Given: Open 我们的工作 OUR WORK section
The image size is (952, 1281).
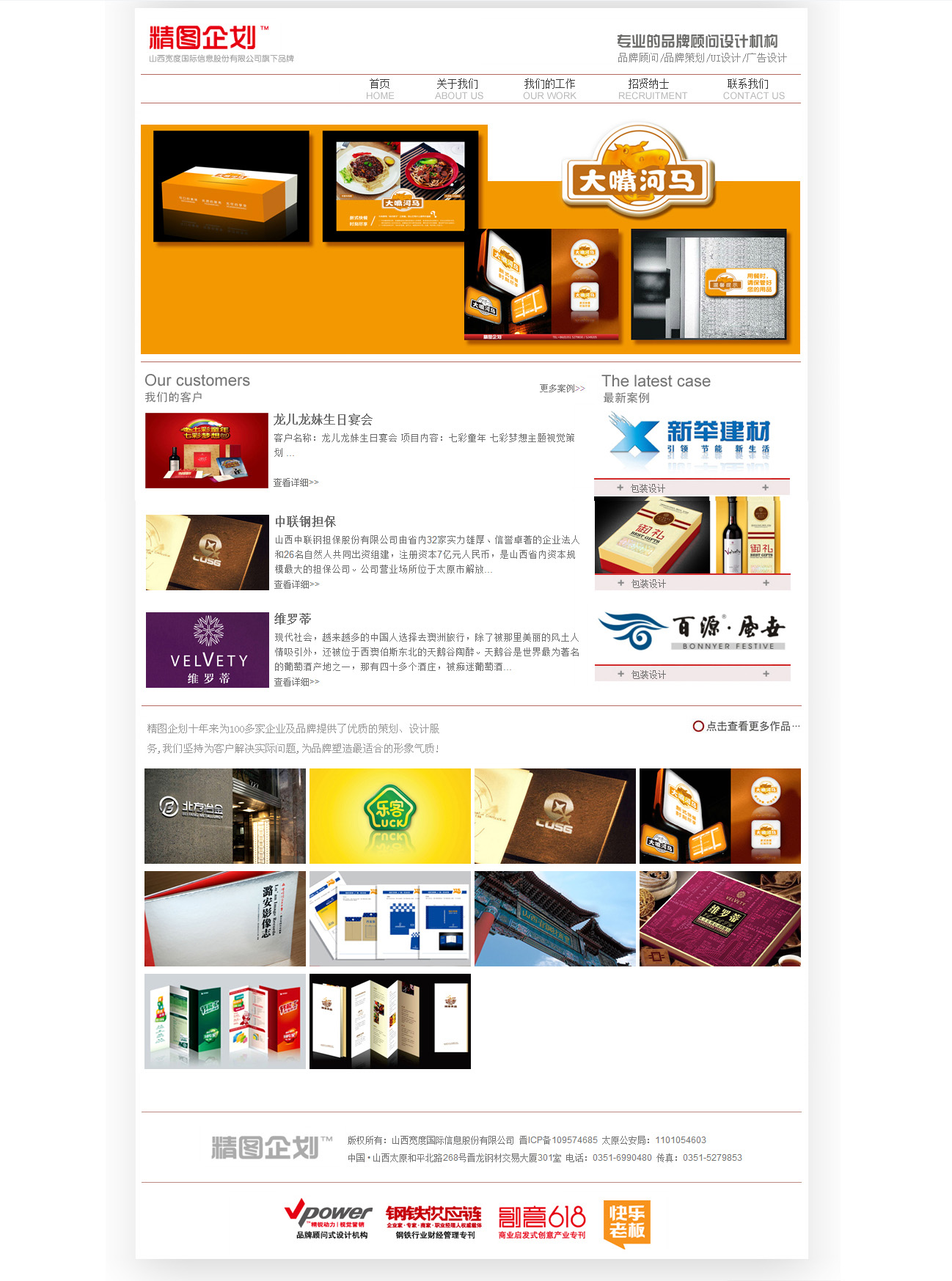Looking at the screenshot, I should pos(549,89).
